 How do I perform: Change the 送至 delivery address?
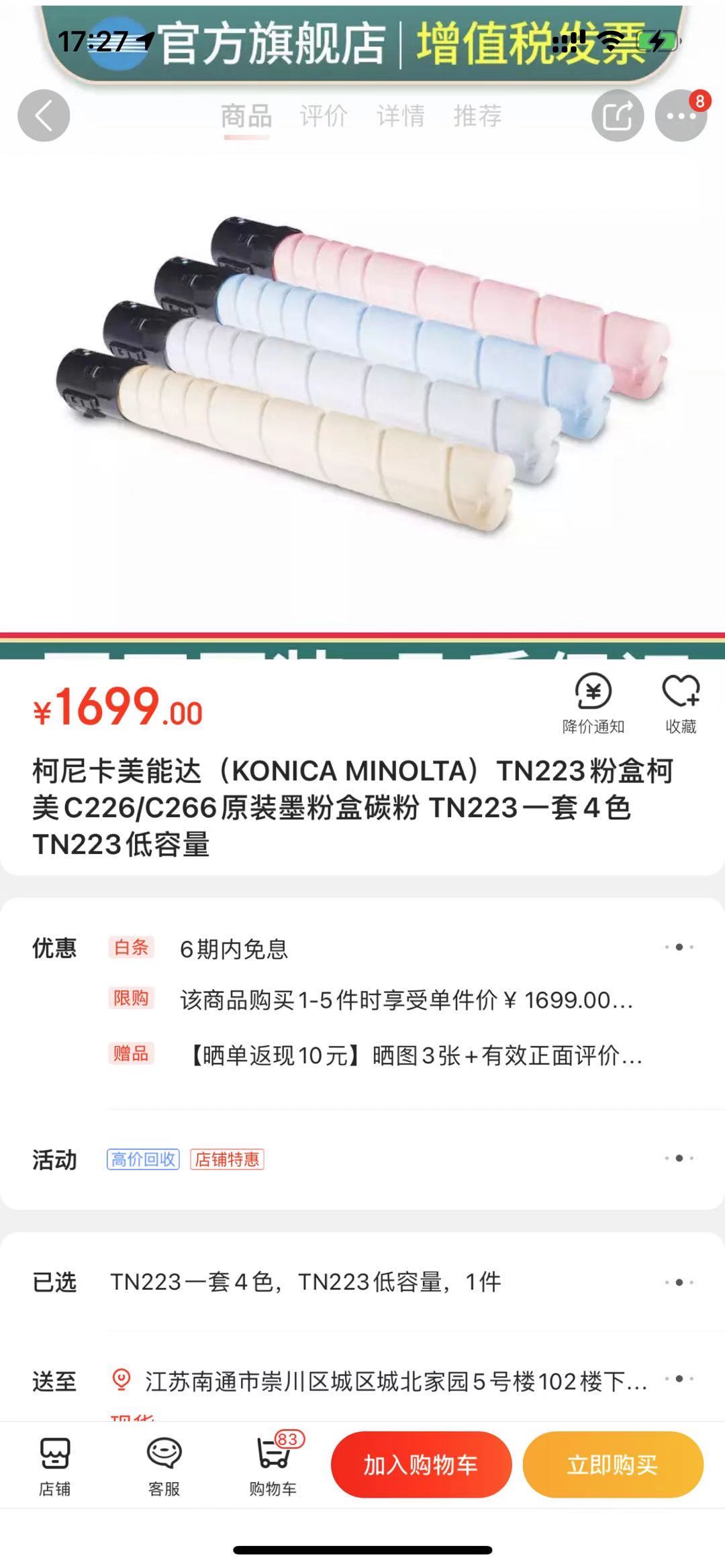point(362,1381)
